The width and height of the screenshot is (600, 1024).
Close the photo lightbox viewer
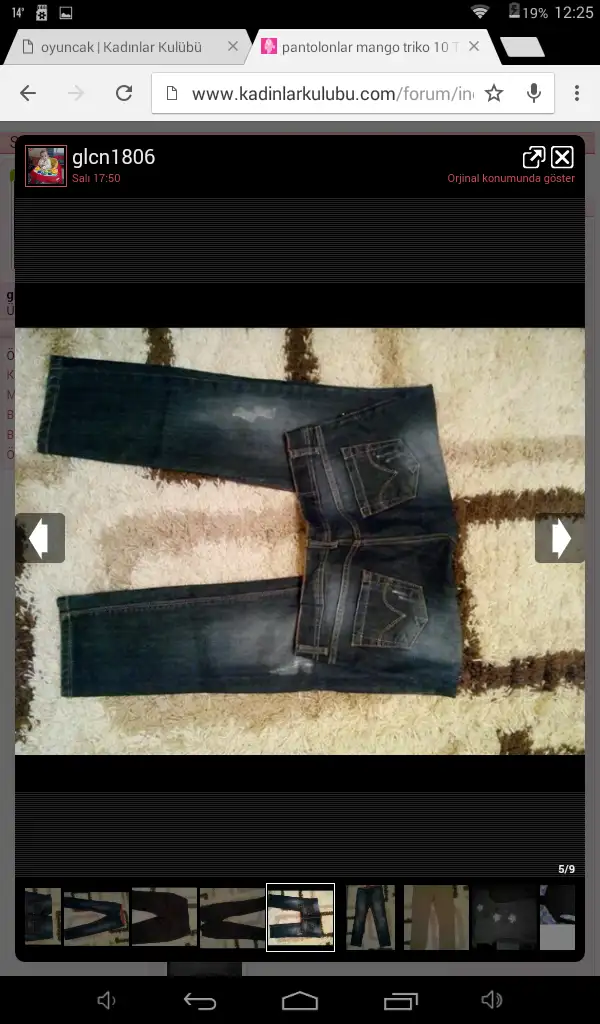pyautogui.click(x=562, y=157)
